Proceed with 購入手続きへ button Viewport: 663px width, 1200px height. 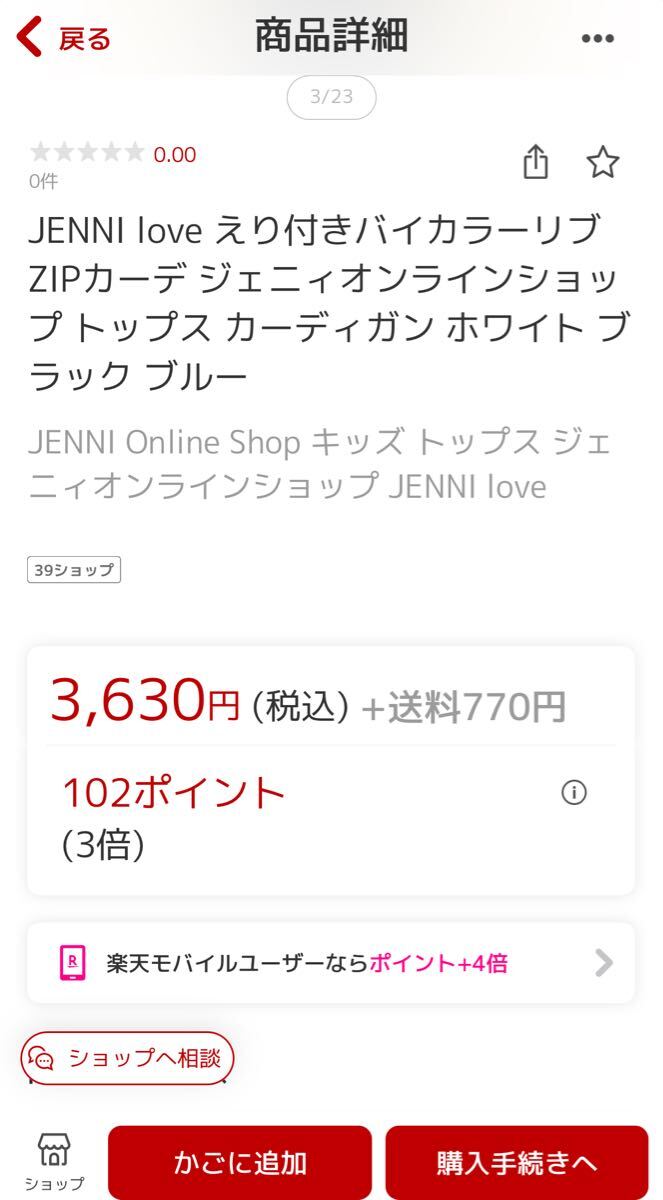coord(517,1162)
